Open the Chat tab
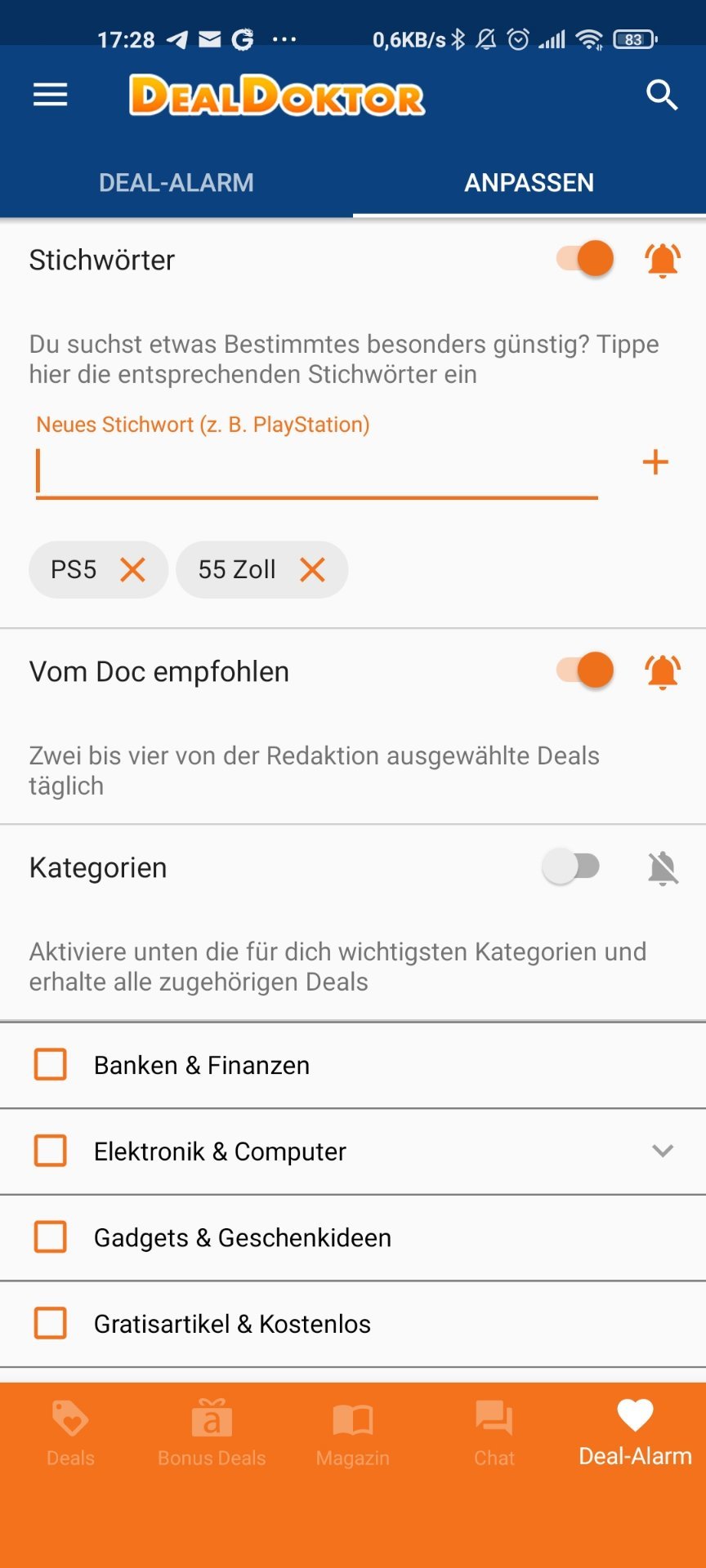706x1568 pixels. pos(494,1433)
